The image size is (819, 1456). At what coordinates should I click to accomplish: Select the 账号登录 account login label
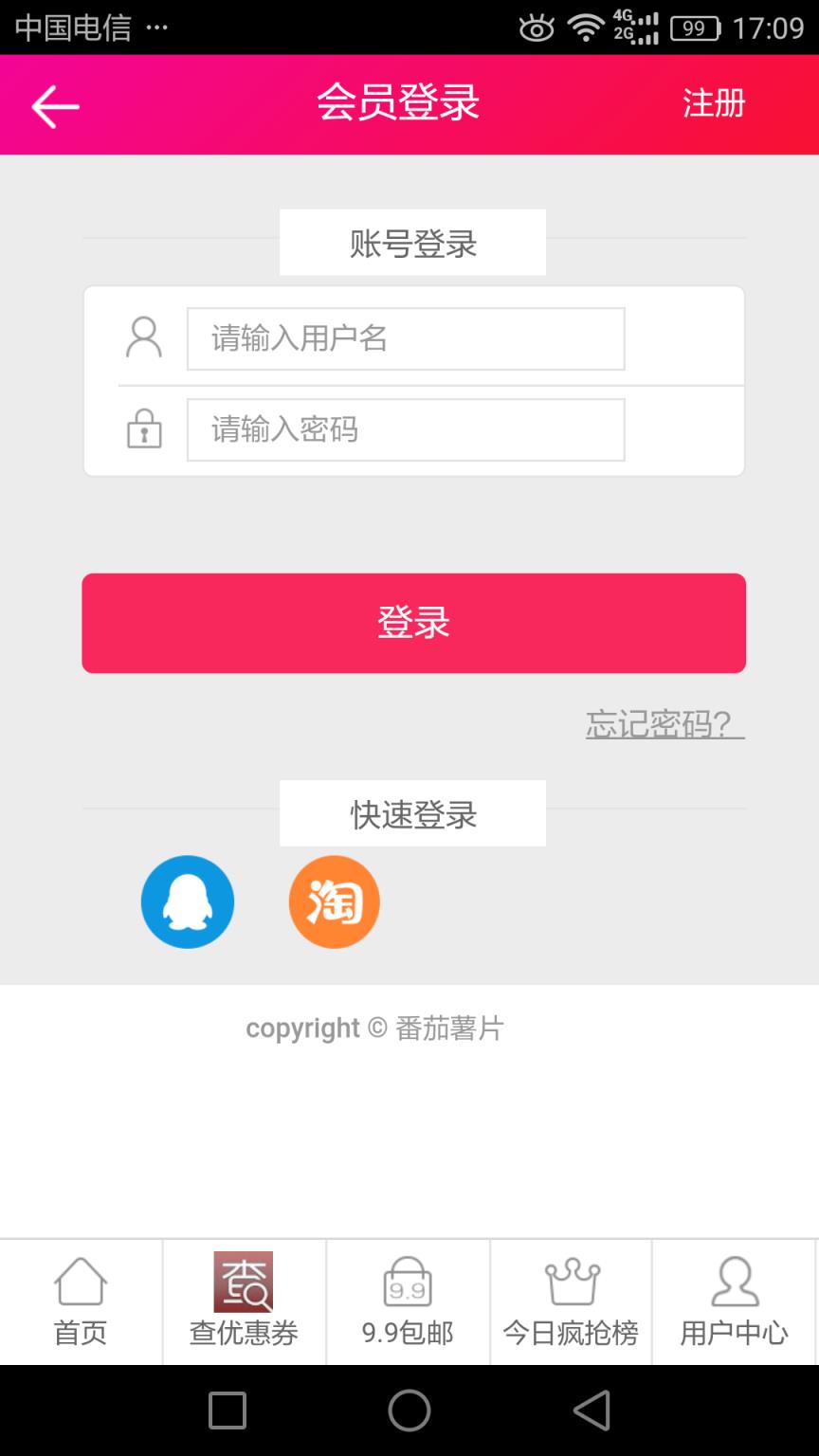point(411,242)
